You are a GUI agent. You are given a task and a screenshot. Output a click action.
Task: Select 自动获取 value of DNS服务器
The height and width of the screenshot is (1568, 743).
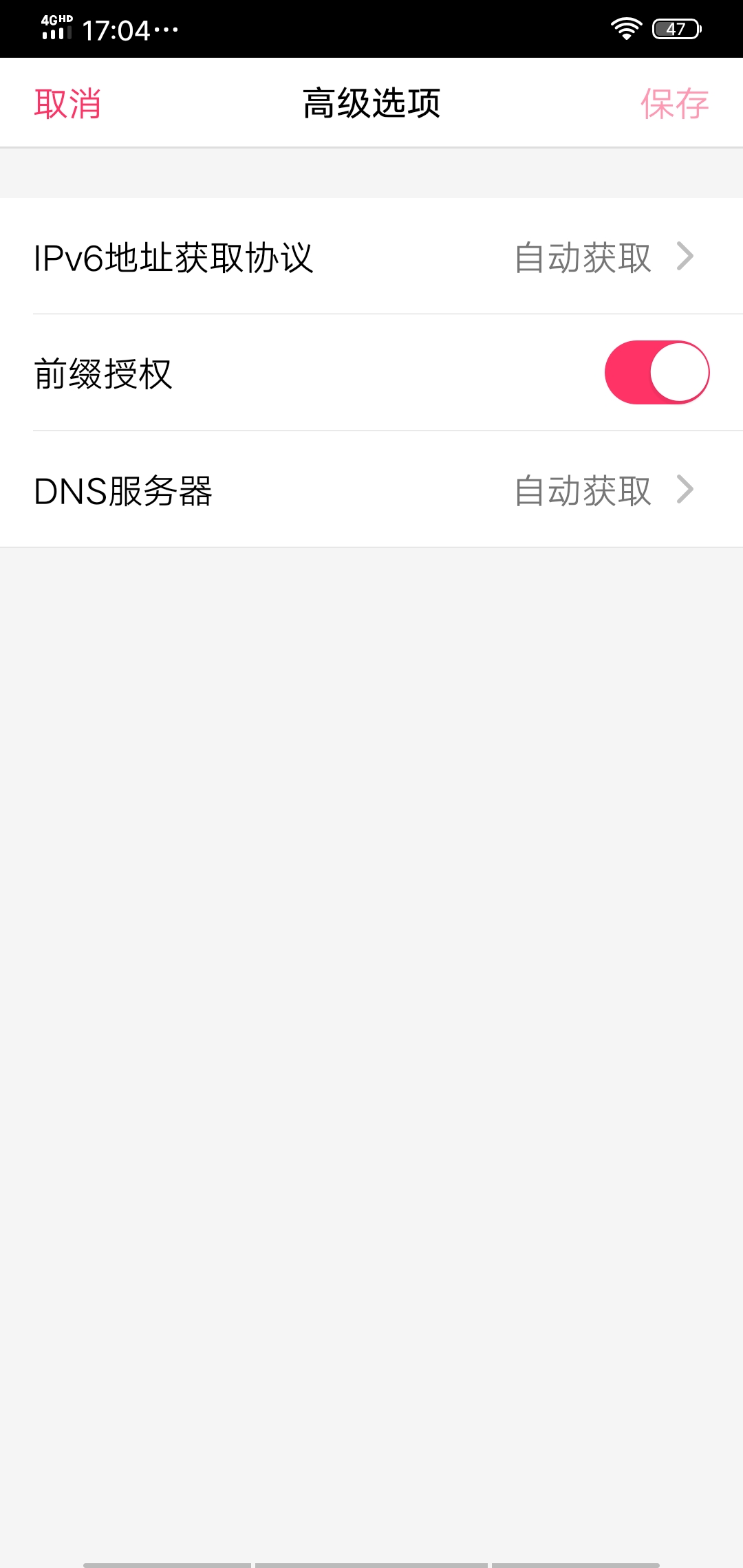583,491
